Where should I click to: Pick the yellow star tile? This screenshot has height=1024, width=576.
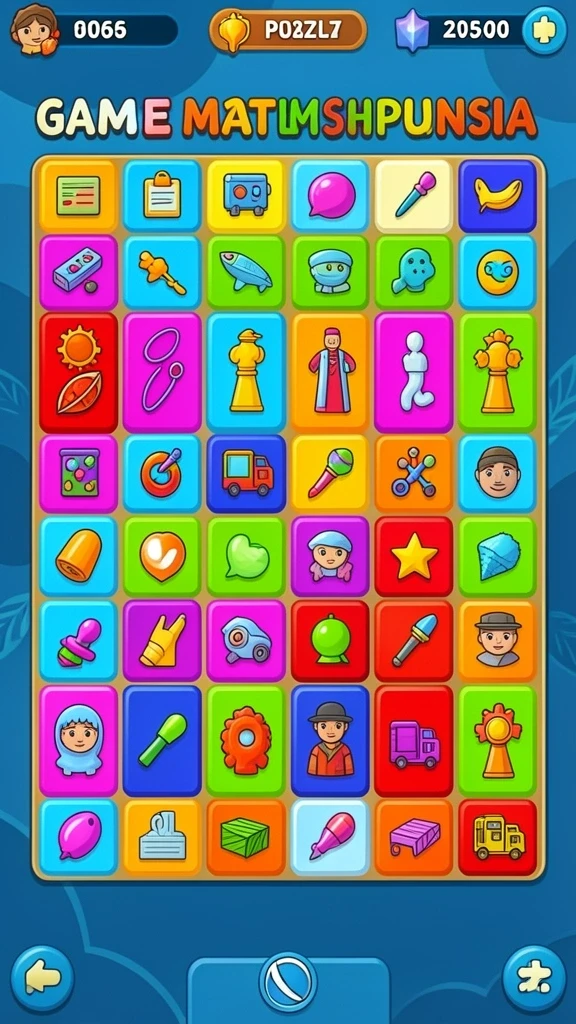414,556
